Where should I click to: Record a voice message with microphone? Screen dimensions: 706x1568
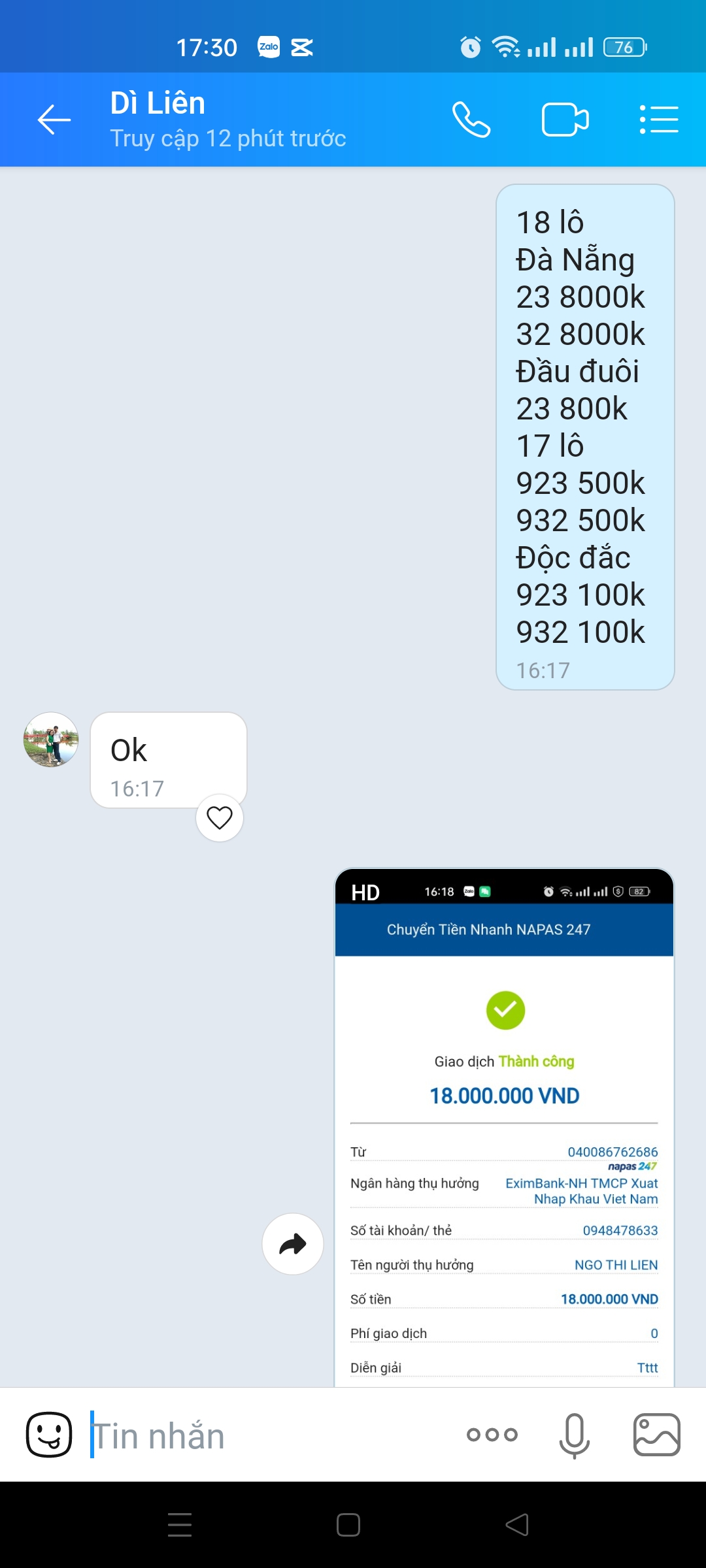click(575, 1435)
